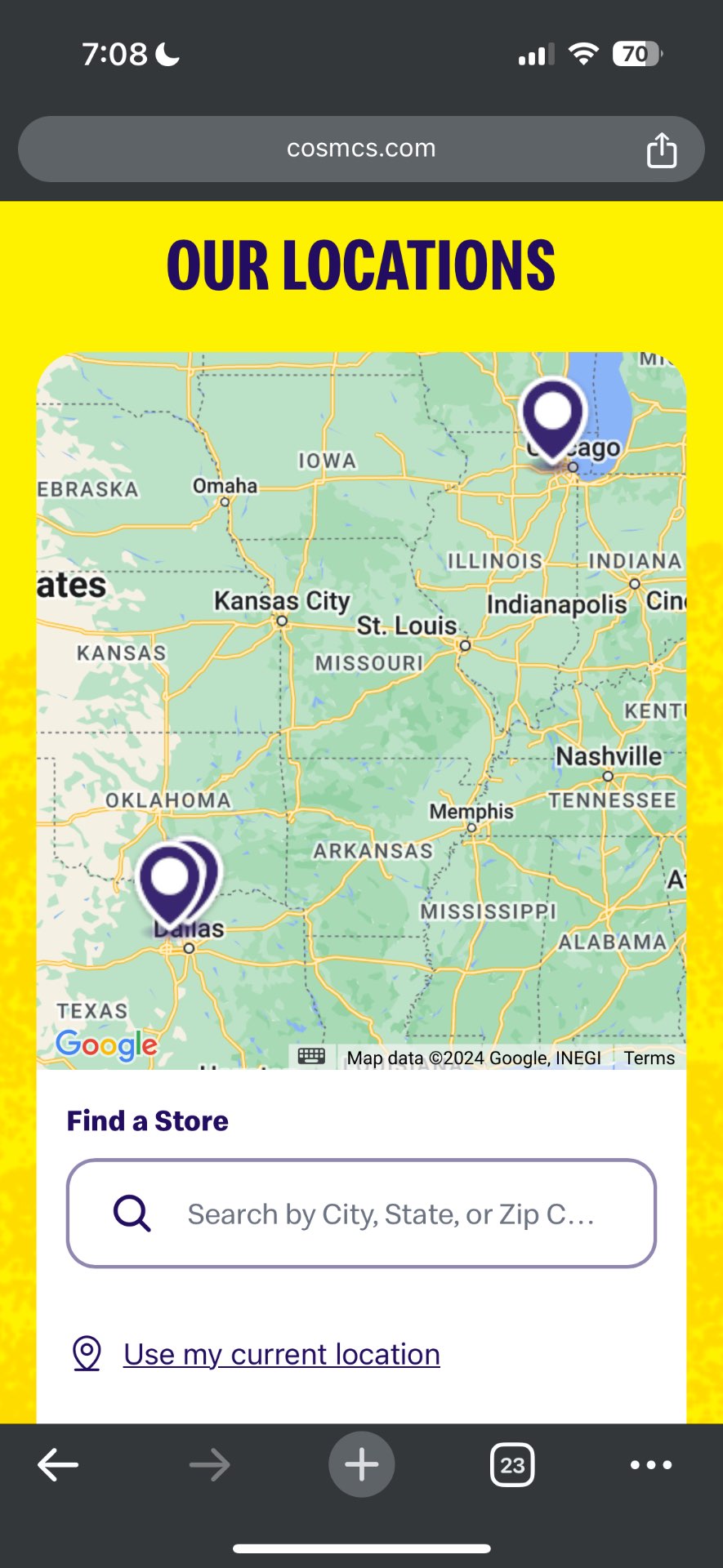The height and width of the screenshot is (1568, 723).
Task: Select the front map pin near Dallas
Action: point(169,881)
